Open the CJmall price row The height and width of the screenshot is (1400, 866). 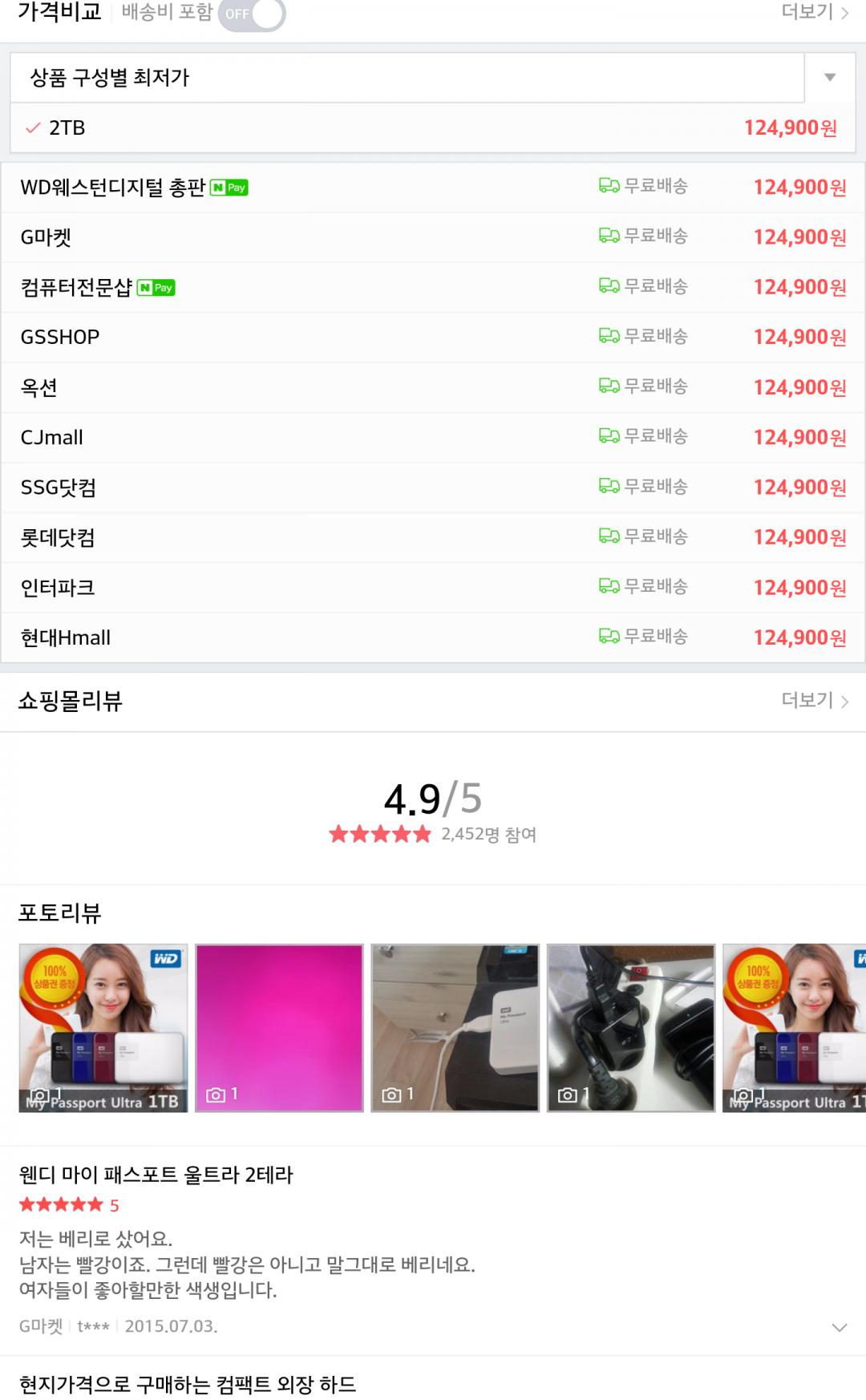pyautogui.click(x=433, y=437)
